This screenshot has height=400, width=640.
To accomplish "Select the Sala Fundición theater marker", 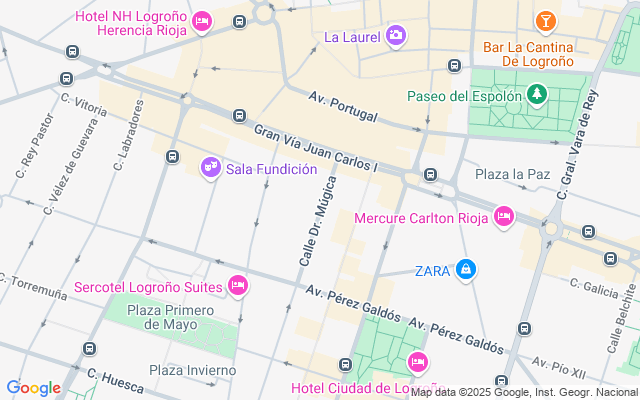I will [211, 168].
